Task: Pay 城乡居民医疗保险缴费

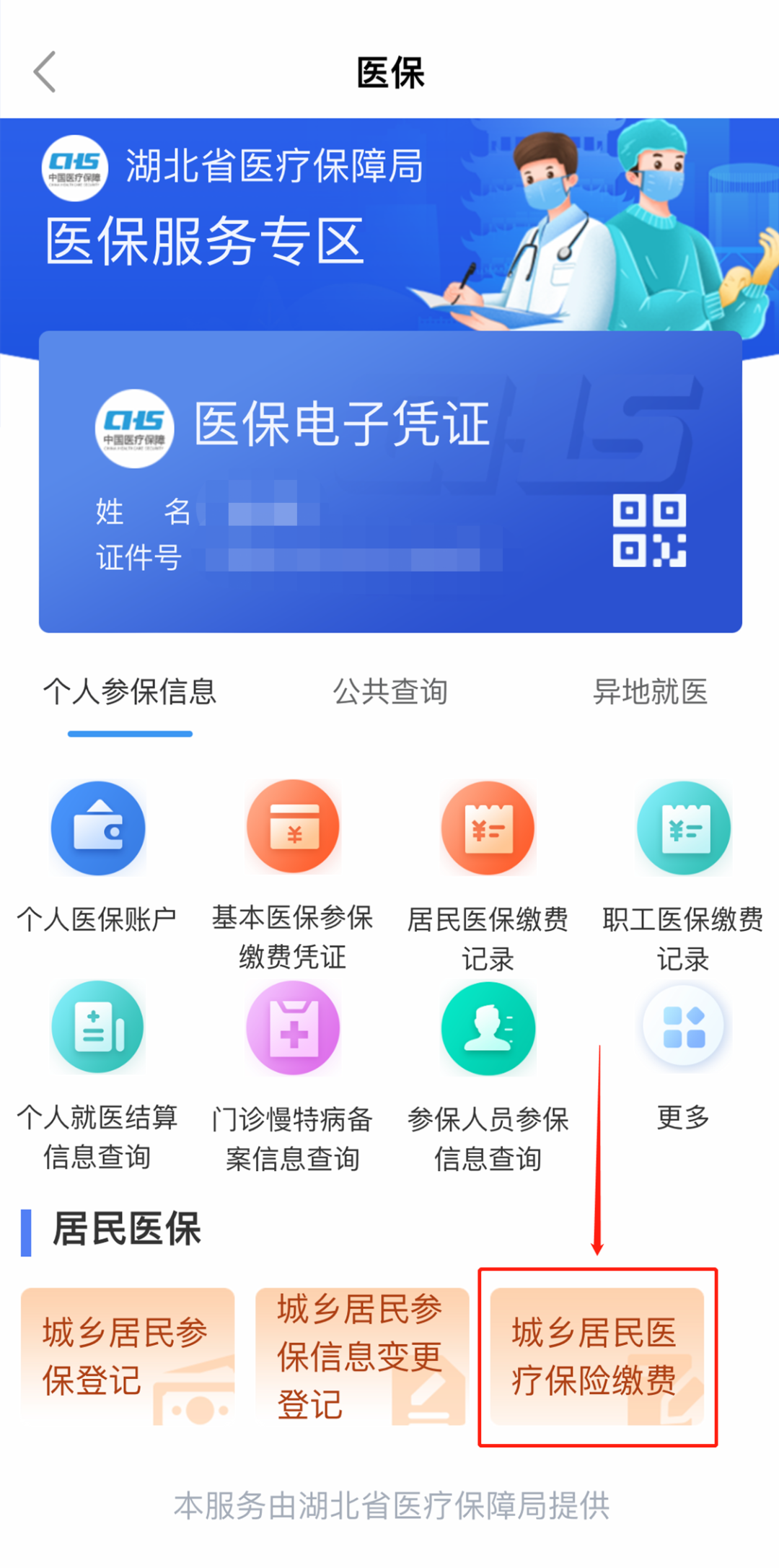Action: [597, 1357]
